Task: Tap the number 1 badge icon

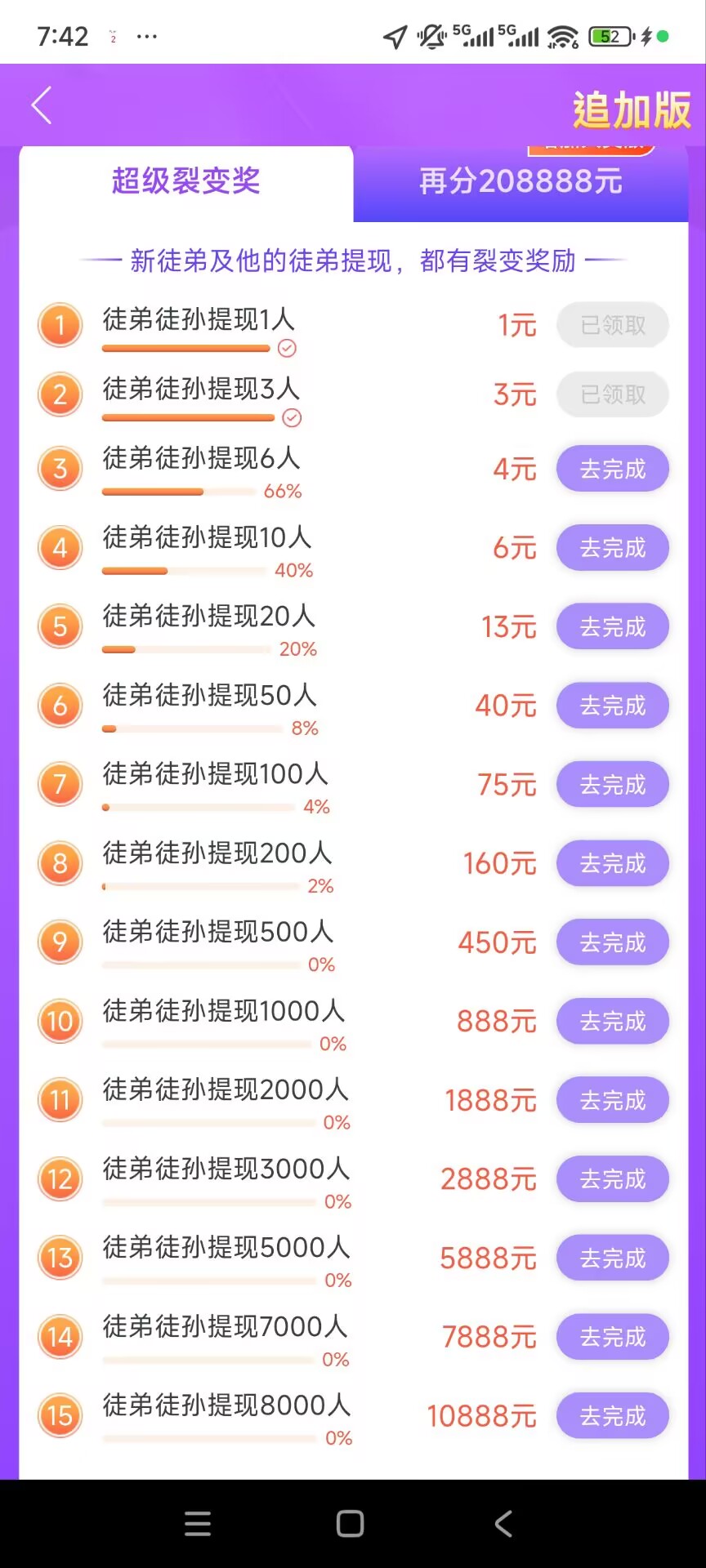Action: (x=60, y=324)
